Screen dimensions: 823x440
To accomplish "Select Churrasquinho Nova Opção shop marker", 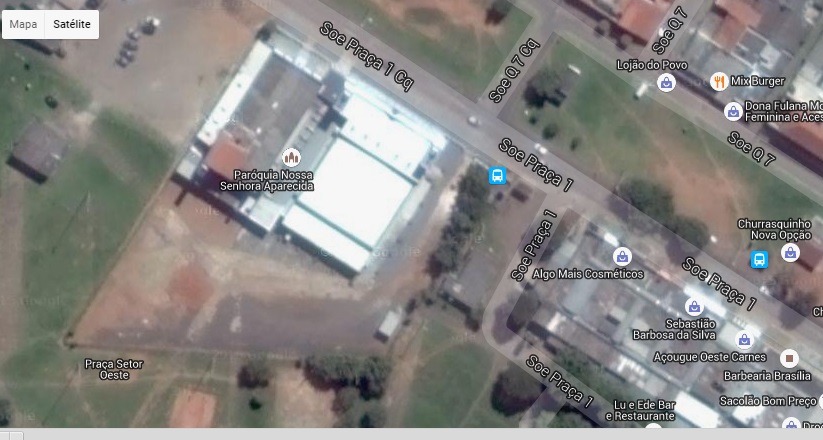I will click(x=790, y=253).
